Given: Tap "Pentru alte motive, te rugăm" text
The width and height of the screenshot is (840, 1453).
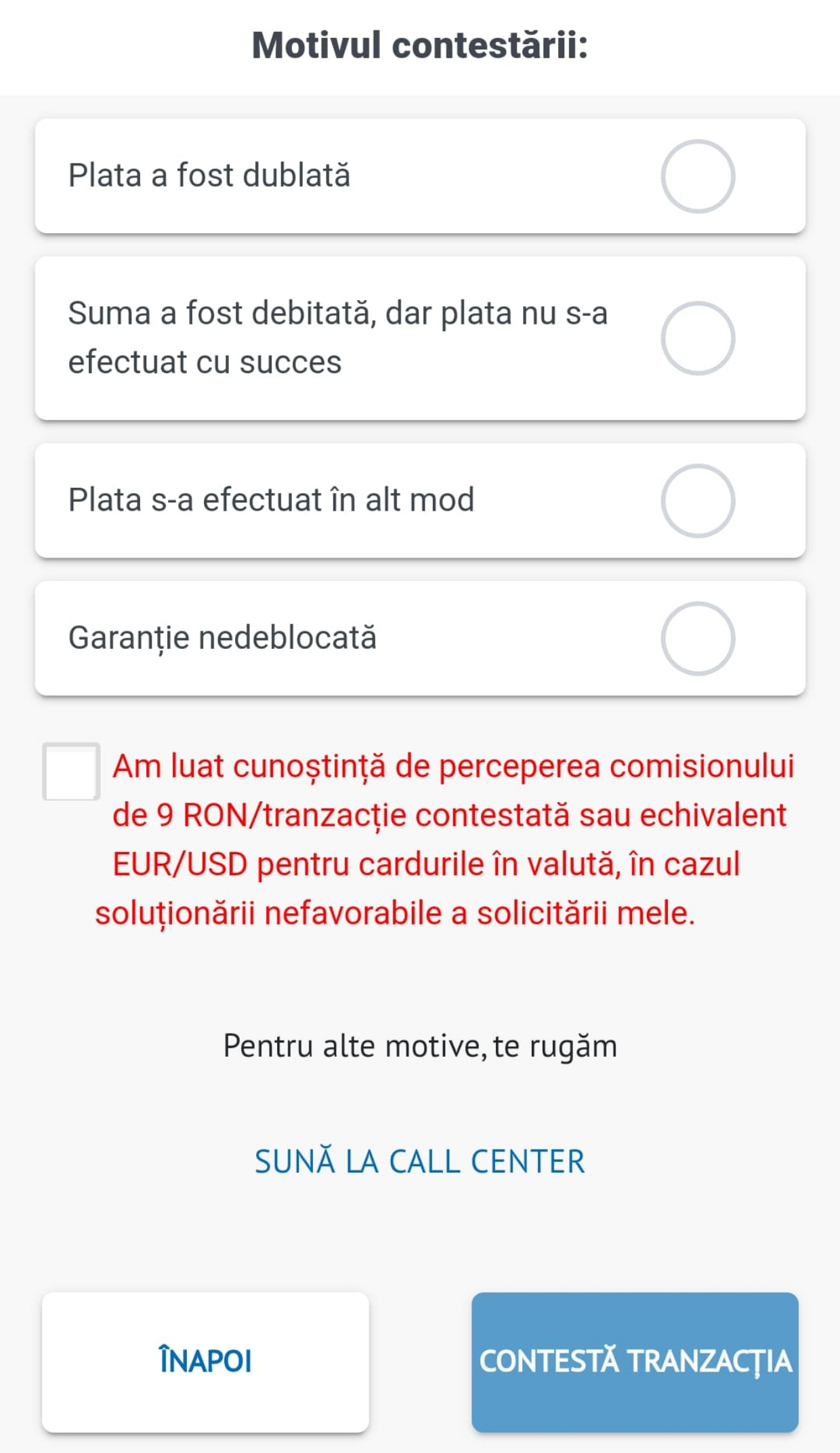Looking at the screenshot, I should tap(419, 1045).
